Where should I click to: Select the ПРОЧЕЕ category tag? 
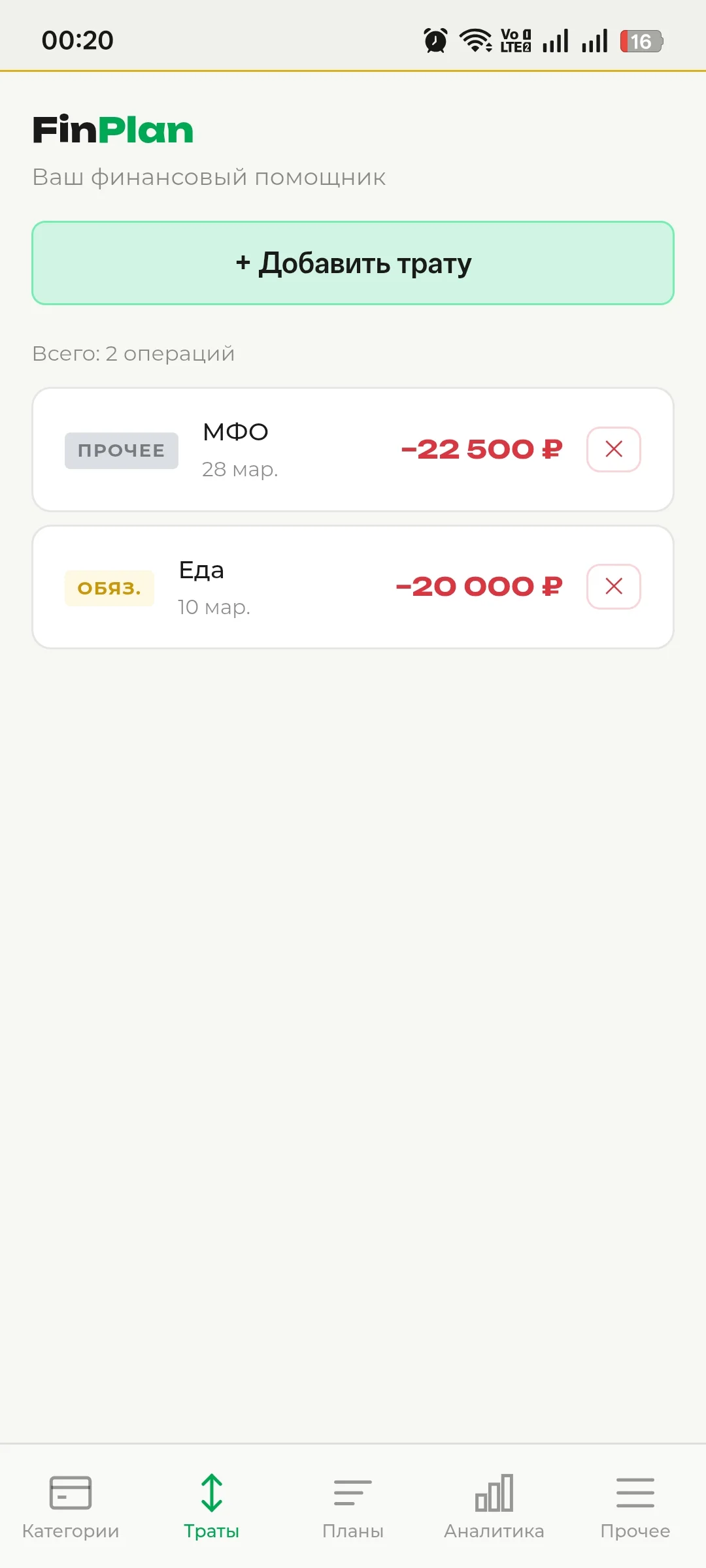121,449
